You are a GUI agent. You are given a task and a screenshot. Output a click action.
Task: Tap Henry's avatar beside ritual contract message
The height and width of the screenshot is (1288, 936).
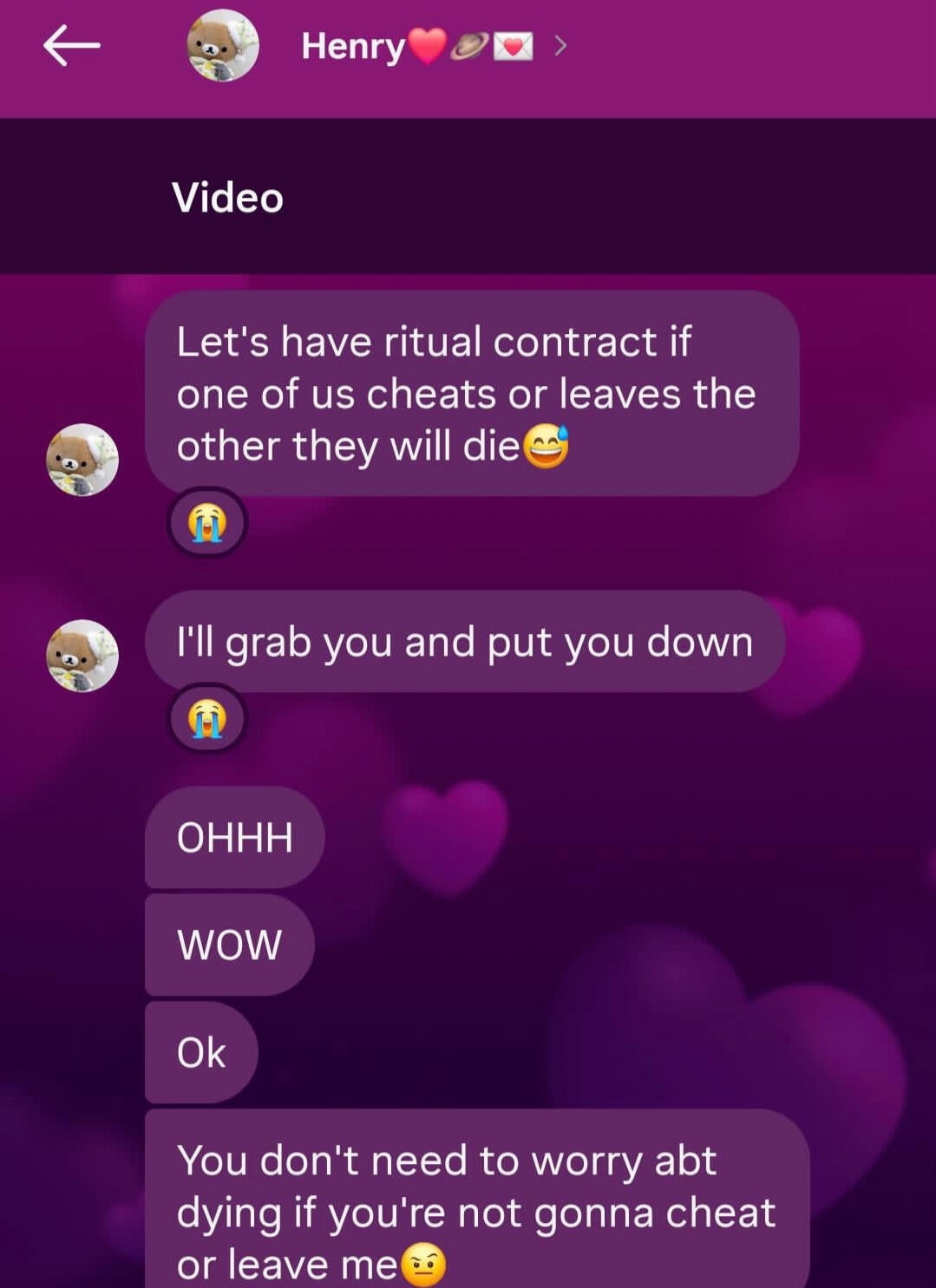point(82,460)
